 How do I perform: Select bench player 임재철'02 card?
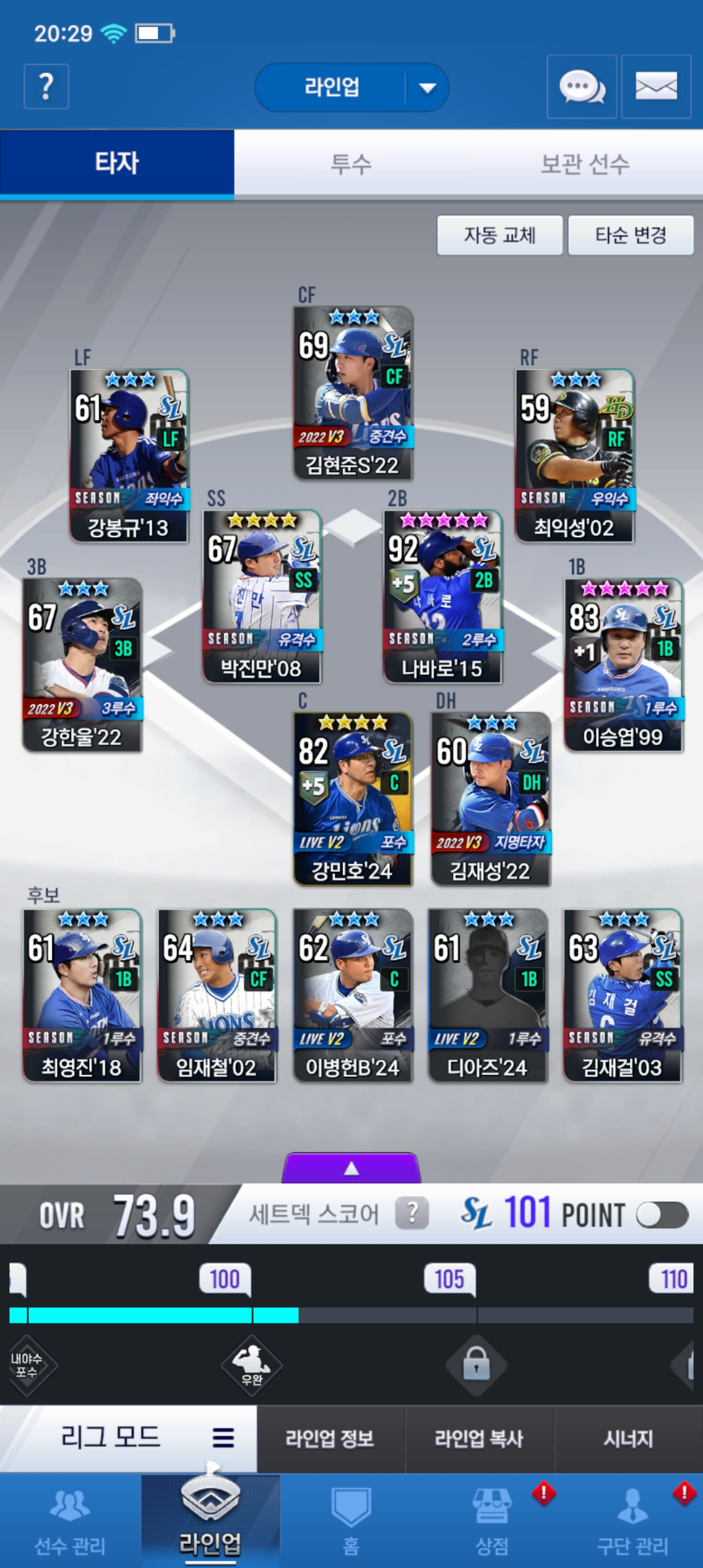click(x=217, y=995)
